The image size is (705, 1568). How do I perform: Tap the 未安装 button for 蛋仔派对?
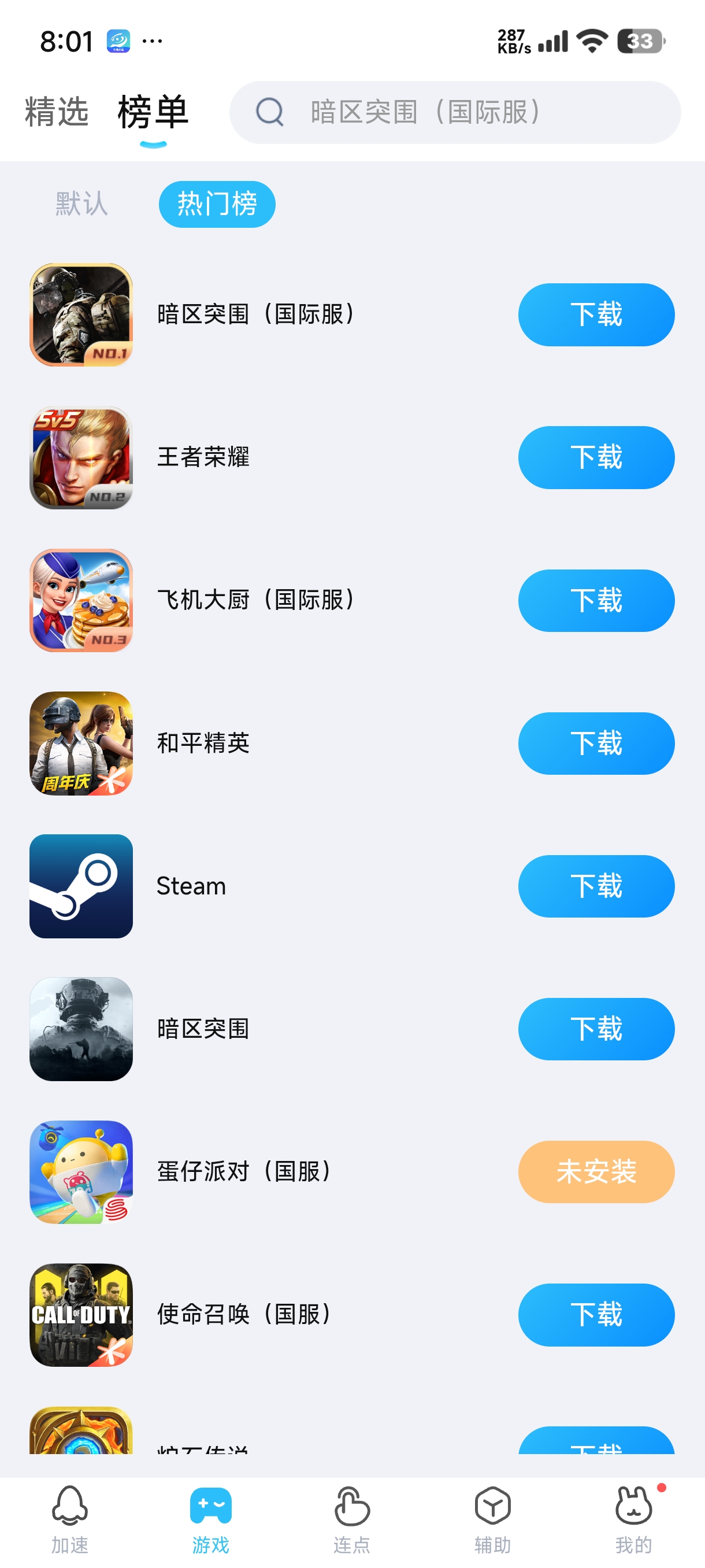(x=596, y=1172)
